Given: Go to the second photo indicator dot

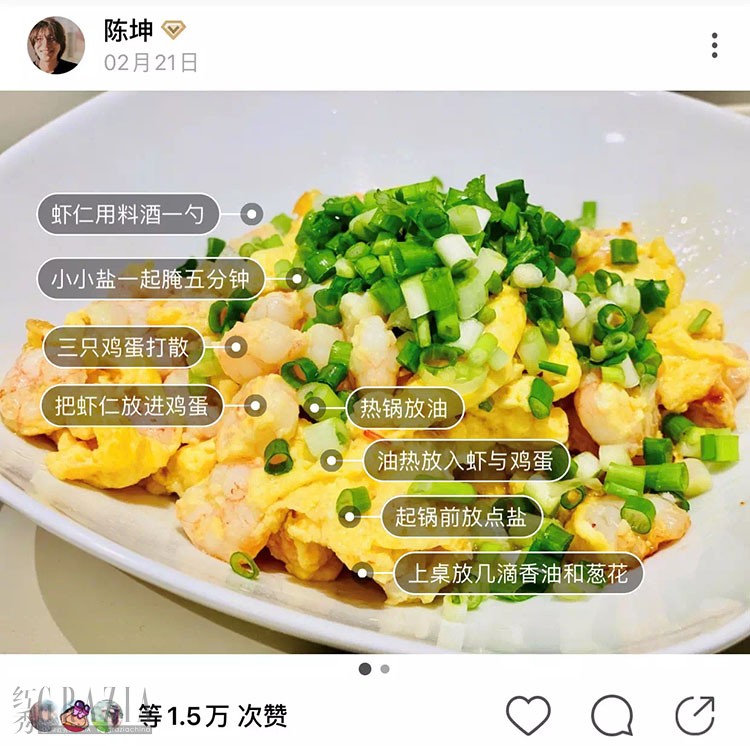Looking at the screenshot, I should tap(385, 669).
